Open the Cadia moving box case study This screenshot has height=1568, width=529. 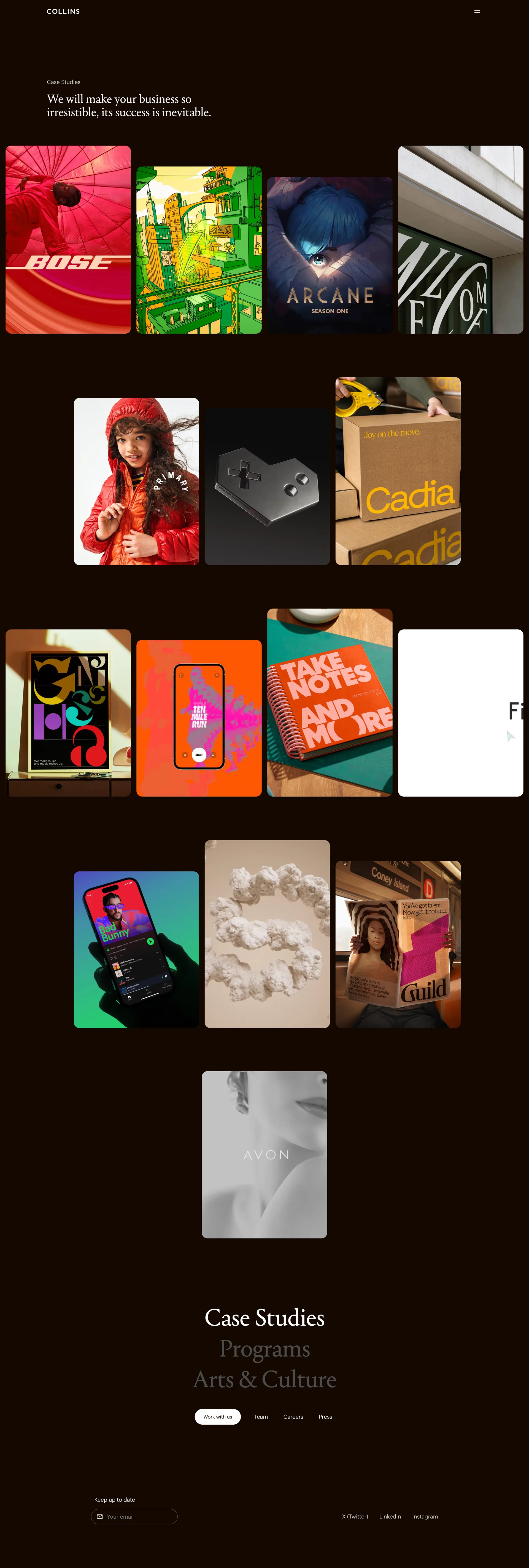coord(398,471)
